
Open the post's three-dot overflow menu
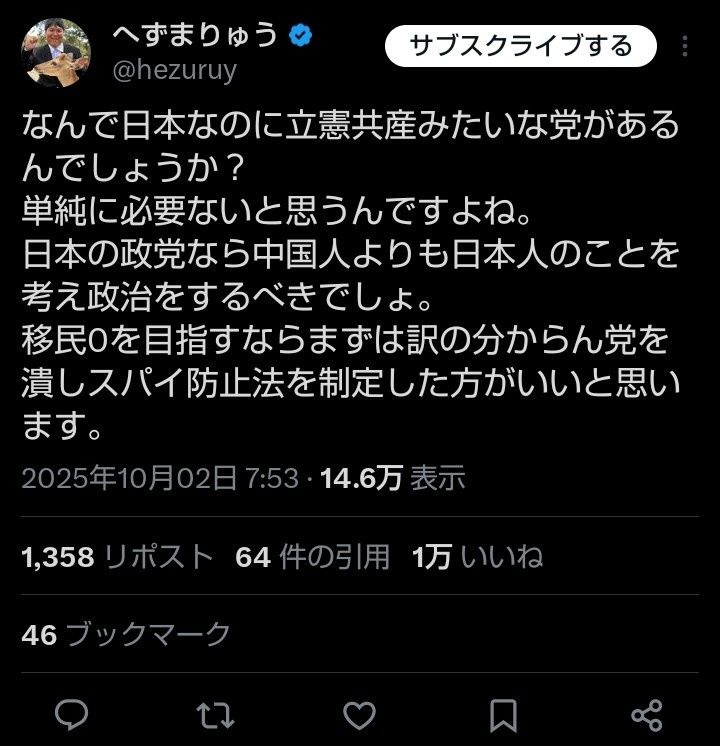pos(685,47)
